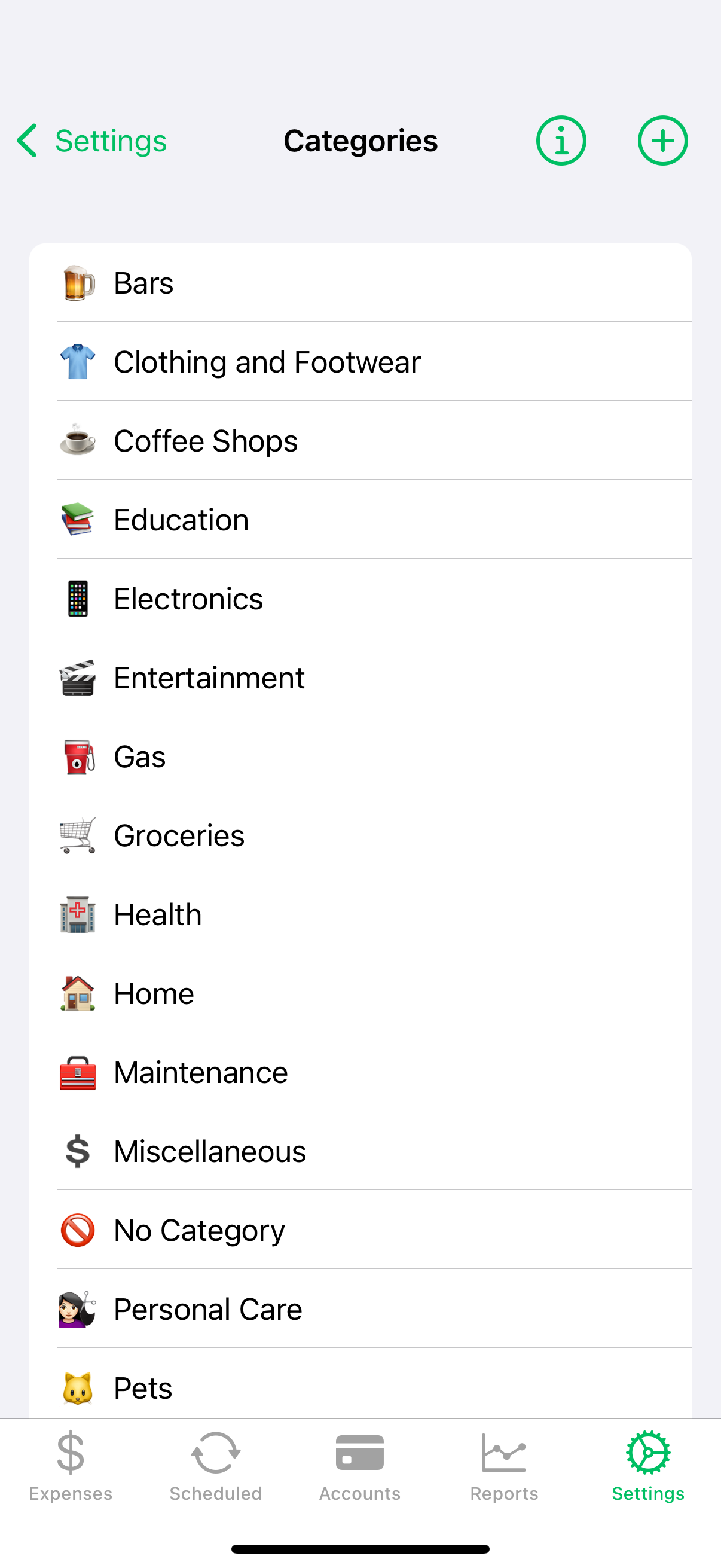Screen dimensions: 721x1568
Task: Open the No Category row
Action: (360, 1230)
